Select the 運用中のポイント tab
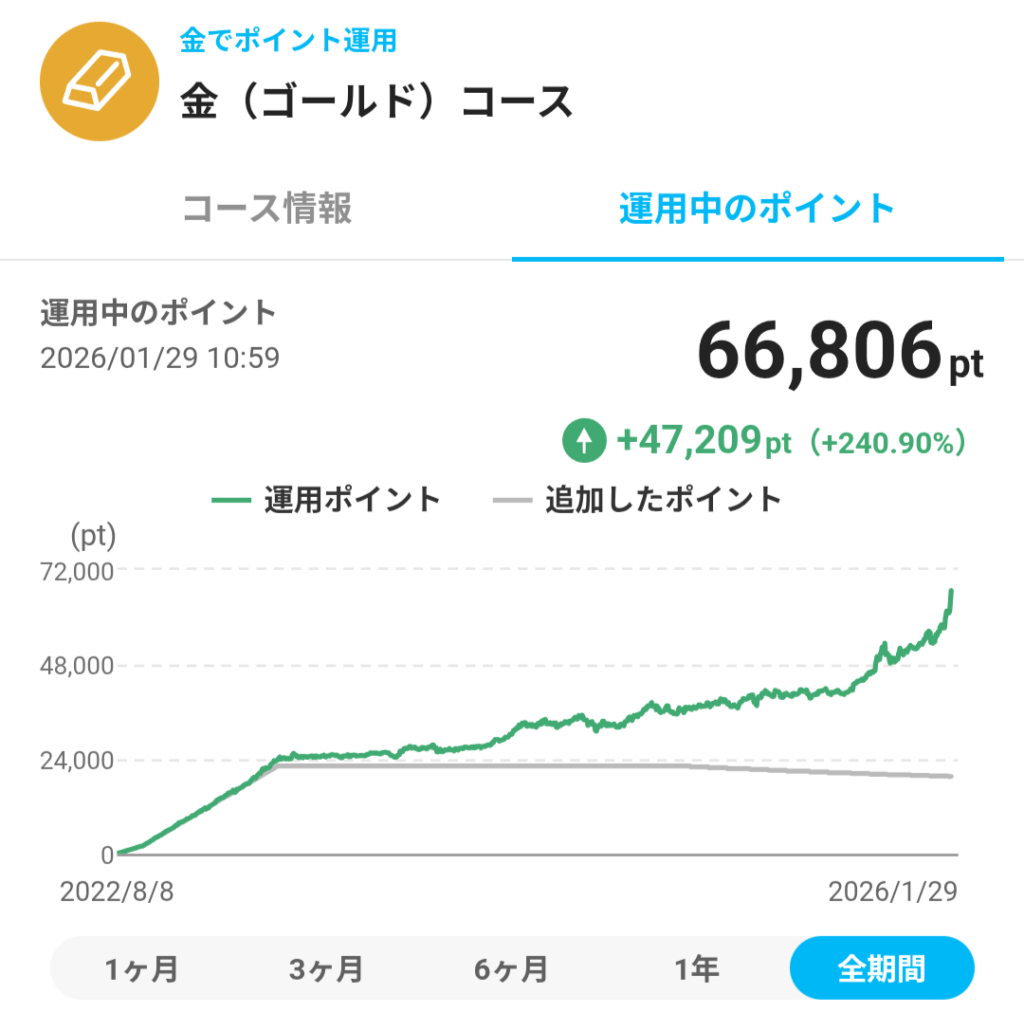 [756, 210]
